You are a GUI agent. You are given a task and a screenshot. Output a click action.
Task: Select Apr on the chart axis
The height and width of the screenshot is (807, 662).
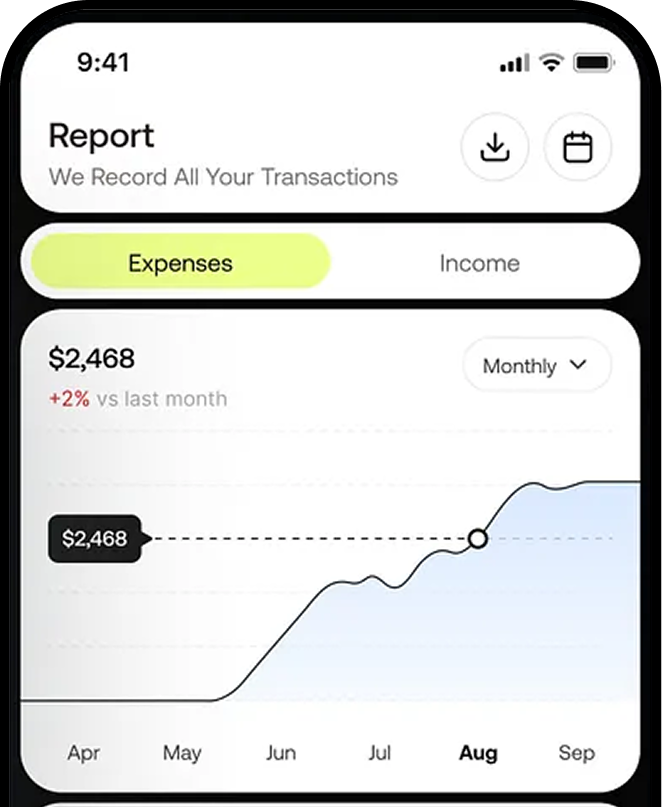point(84,753)
